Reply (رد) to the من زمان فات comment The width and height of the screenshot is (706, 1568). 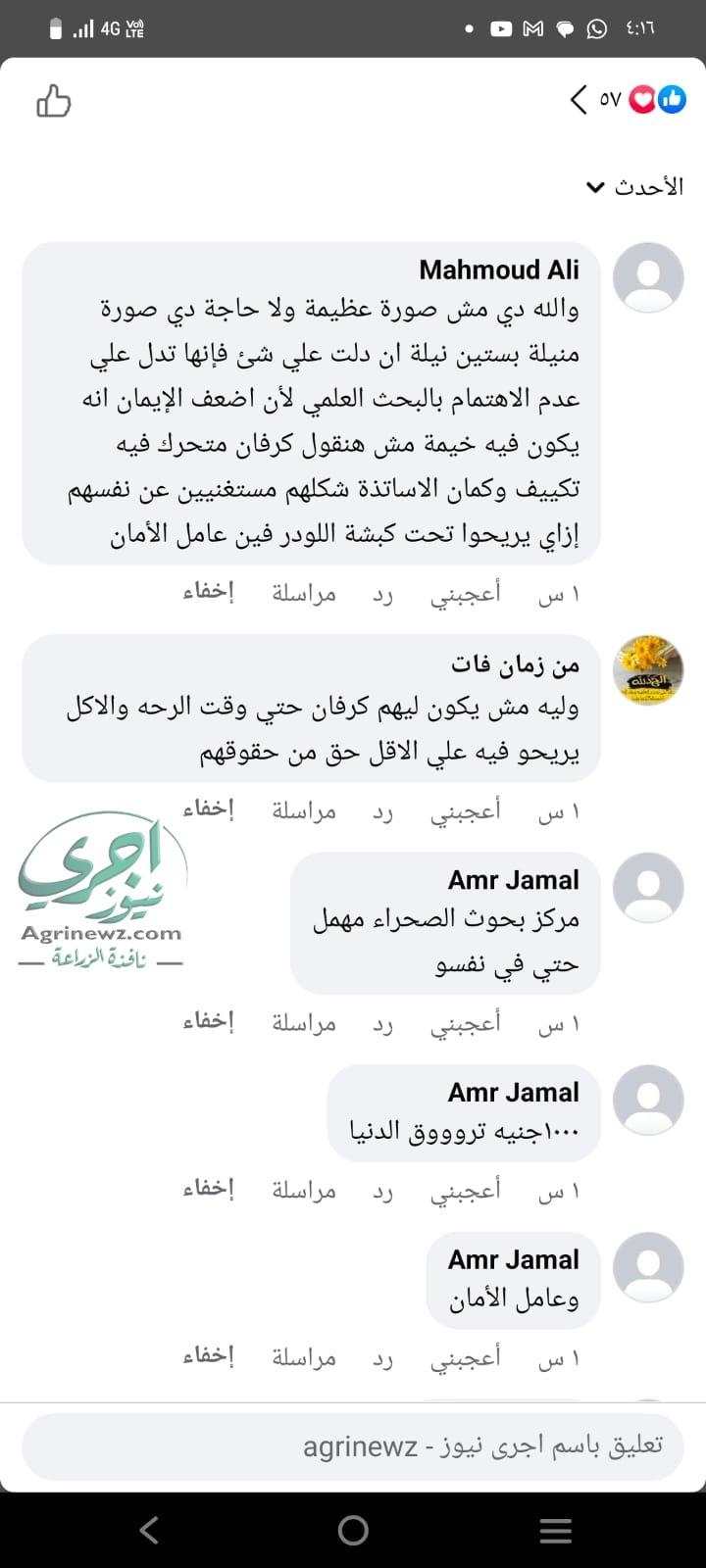[x=382, y=811]
